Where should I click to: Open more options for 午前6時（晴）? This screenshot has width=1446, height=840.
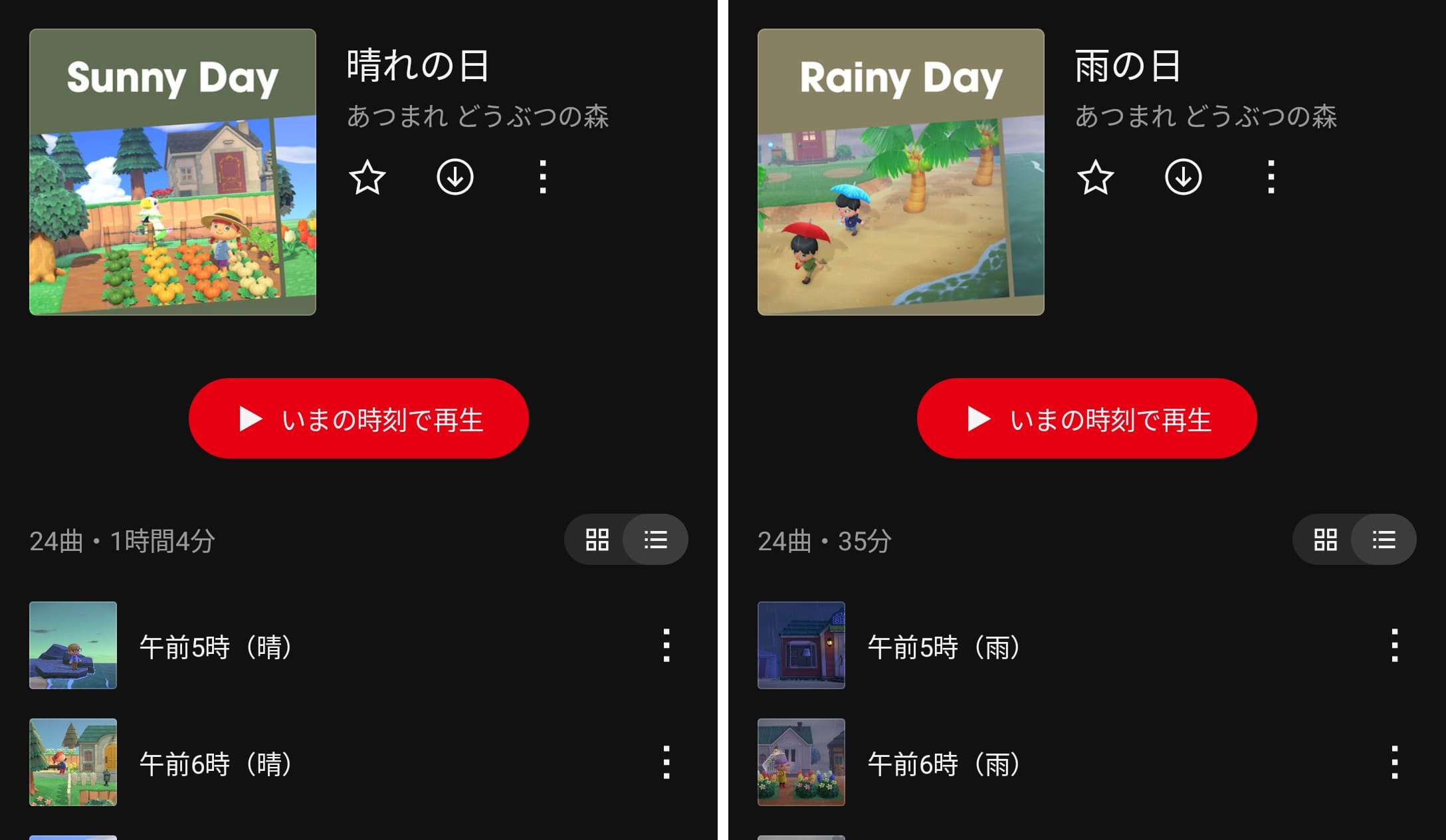667,762
